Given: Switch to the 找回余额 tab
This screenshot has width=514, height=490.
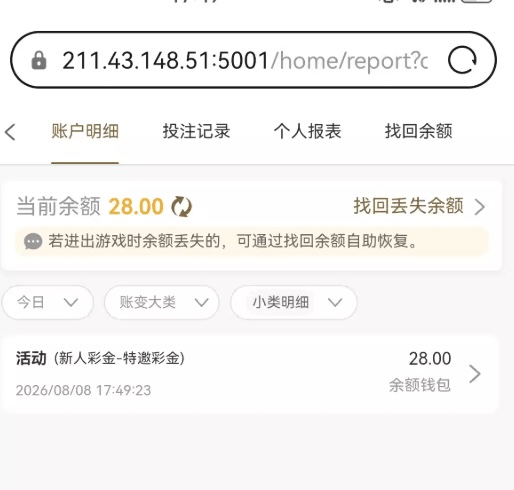Looking at the screenshot, I should coord(419,131).
